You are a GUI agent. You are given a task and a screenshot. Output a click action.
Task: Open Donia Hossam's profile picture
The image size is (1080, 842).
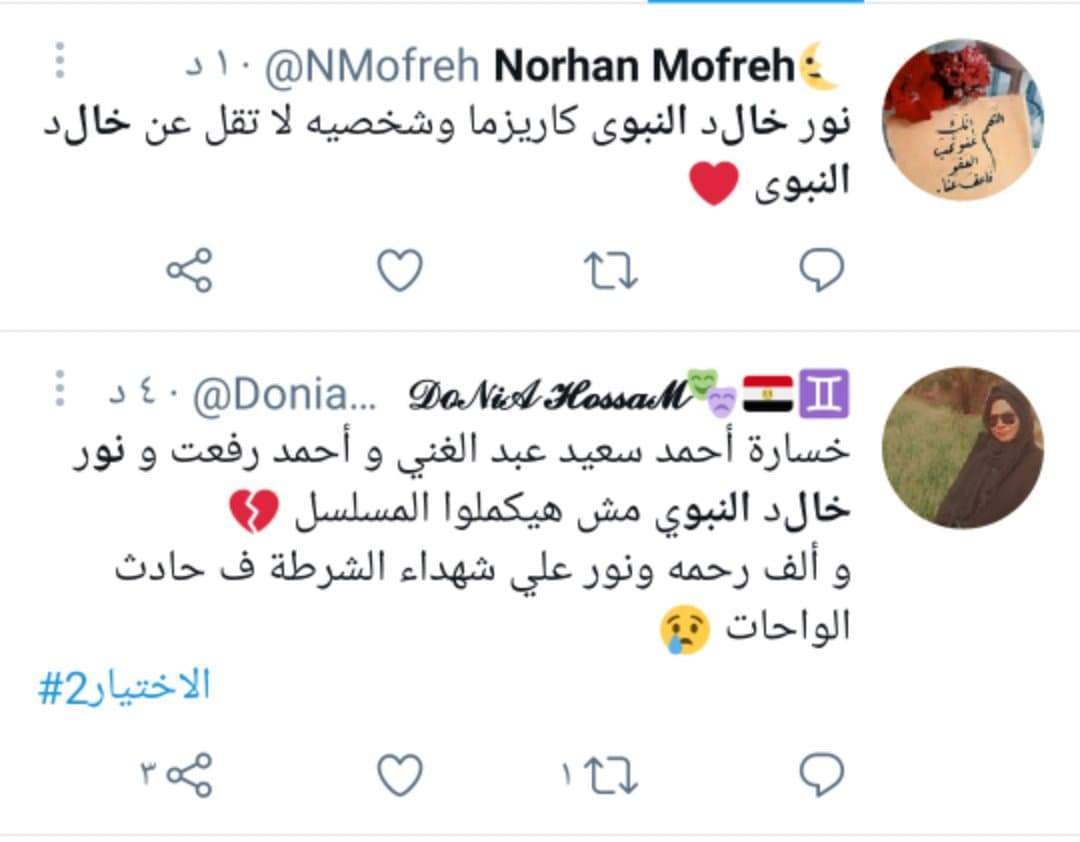coord(965,446)
